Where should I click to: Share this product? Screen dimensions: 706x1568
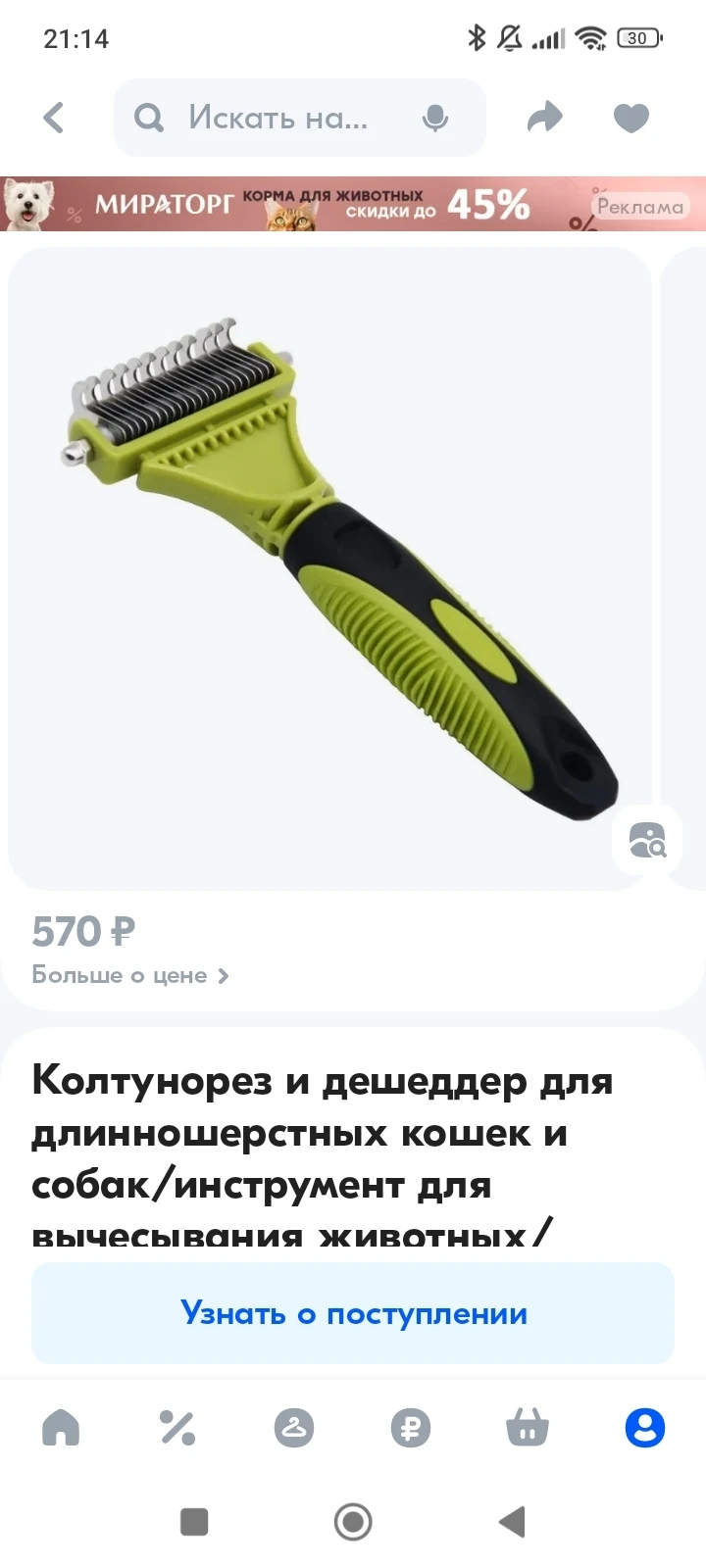tap(544, 118)
